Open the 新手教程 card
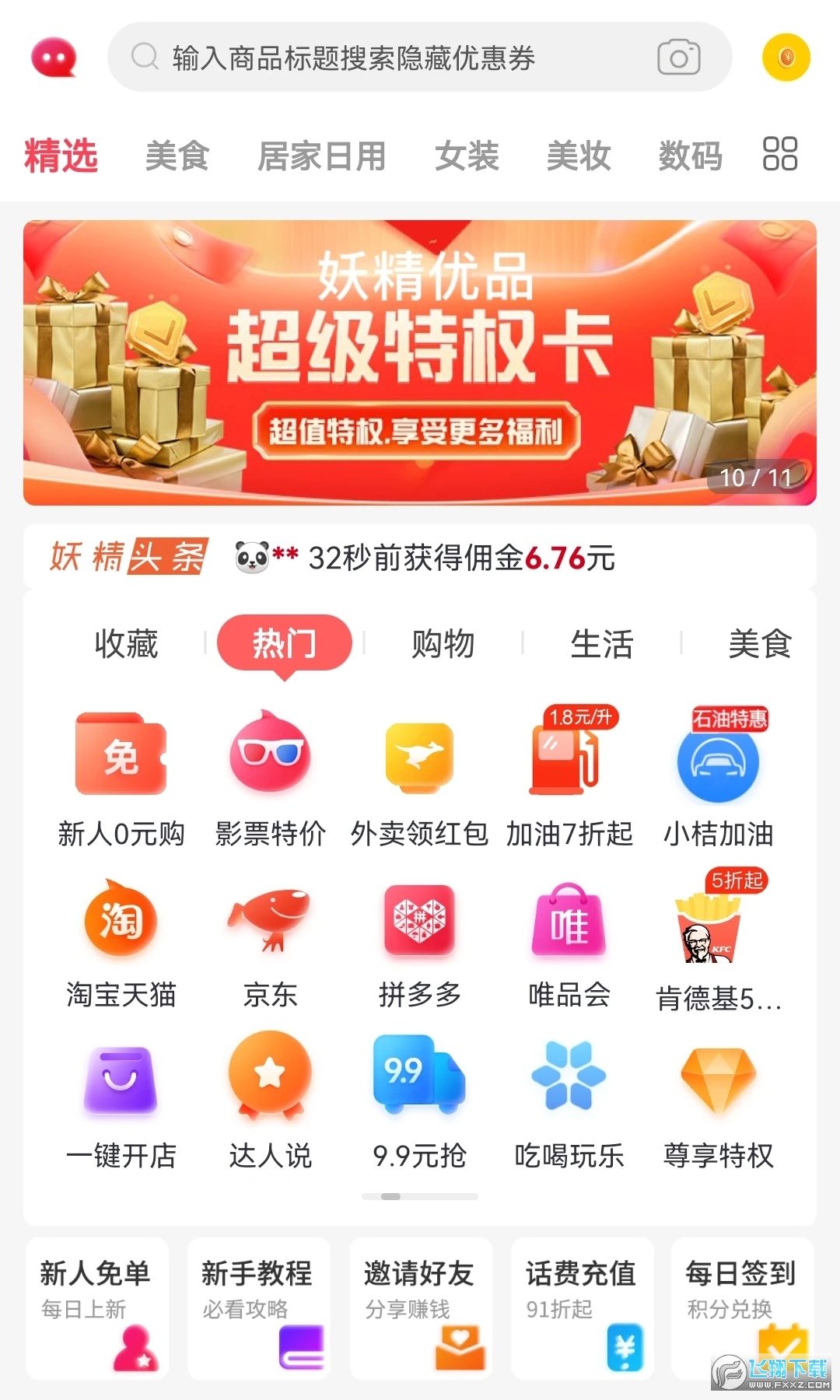840x1400 pixels. click(258, 1308)
